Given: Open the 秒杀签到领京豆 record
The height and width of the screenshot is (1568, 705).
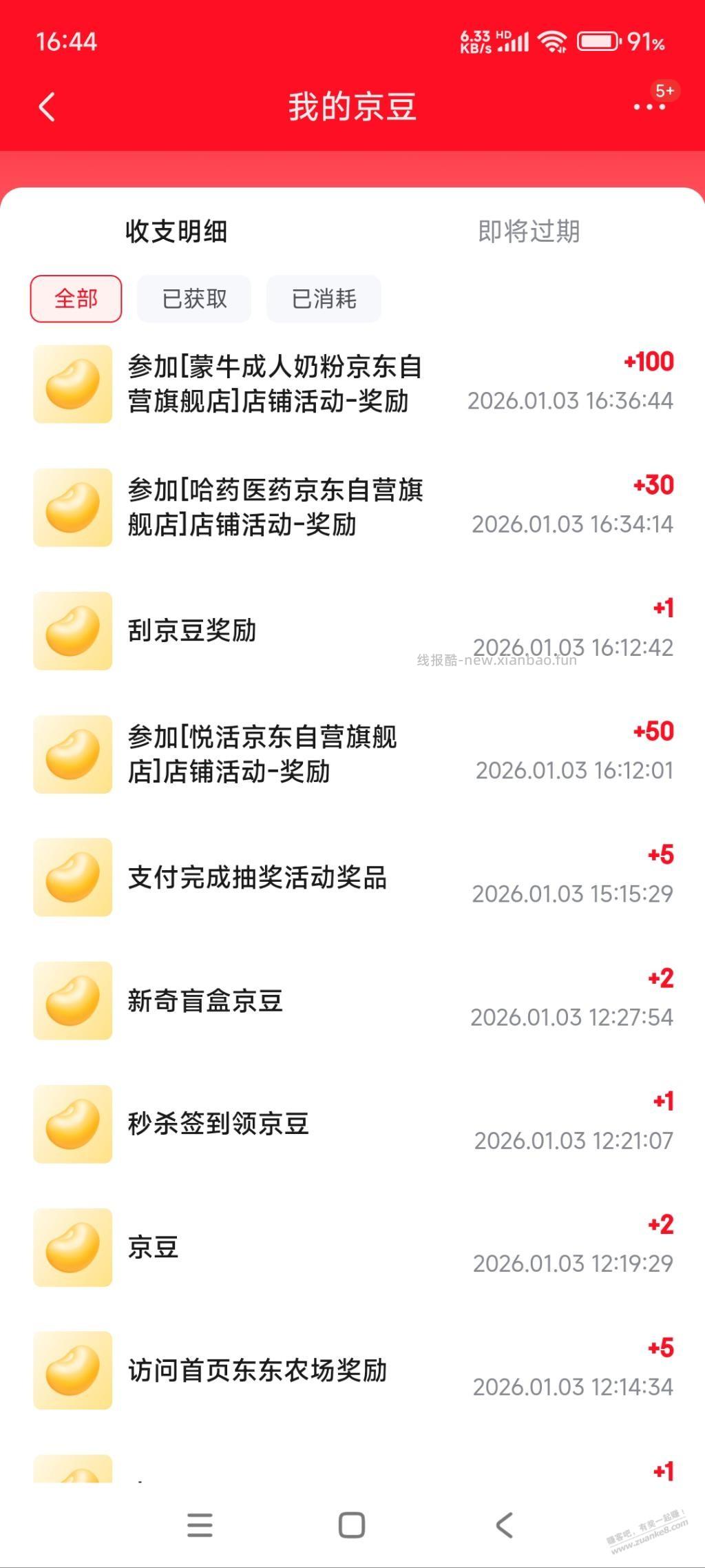Looking at the screenshot, I should tap(219, 1124).
